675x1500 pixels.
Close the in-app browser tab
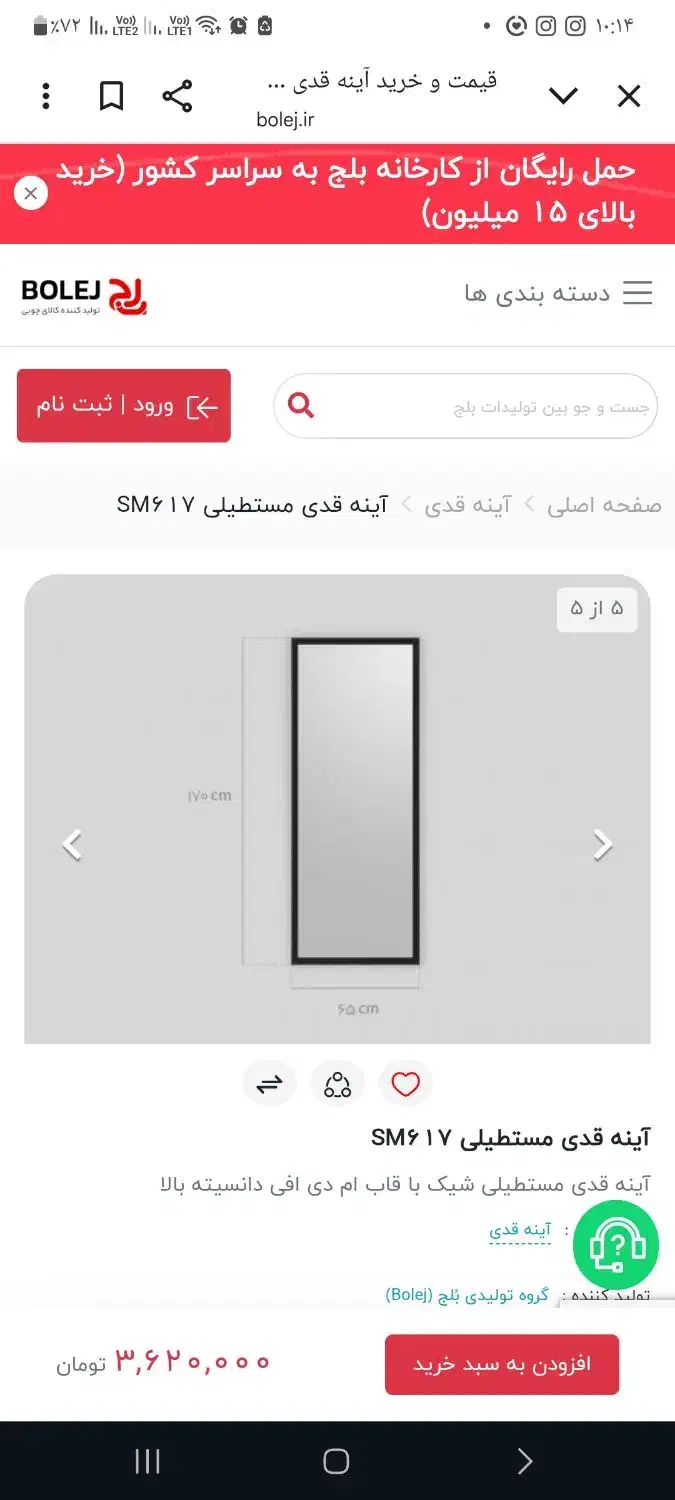tap(628, 96)
